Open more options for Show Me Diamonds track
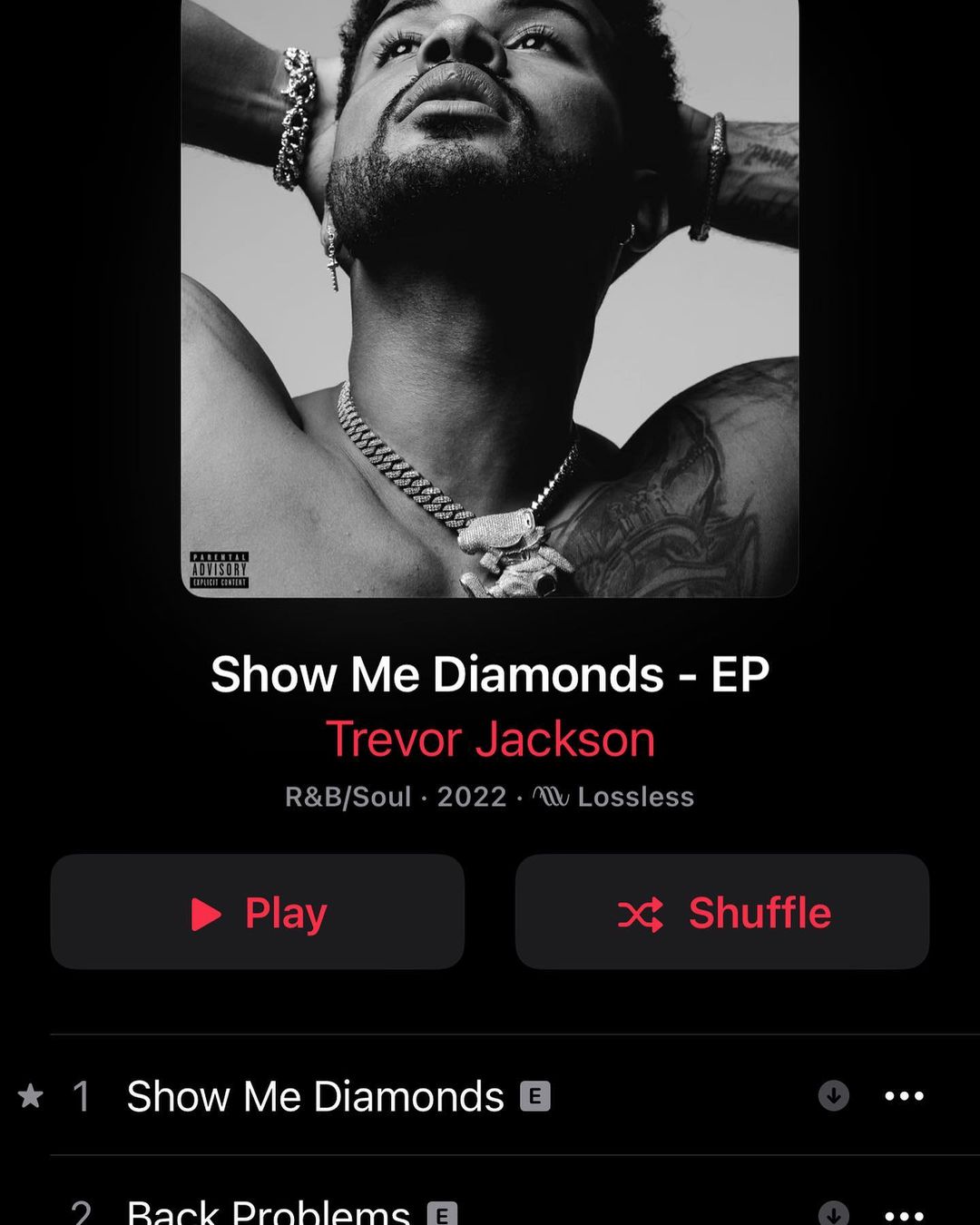Screen dimensions: 980x1225 tap(904, 1096)
